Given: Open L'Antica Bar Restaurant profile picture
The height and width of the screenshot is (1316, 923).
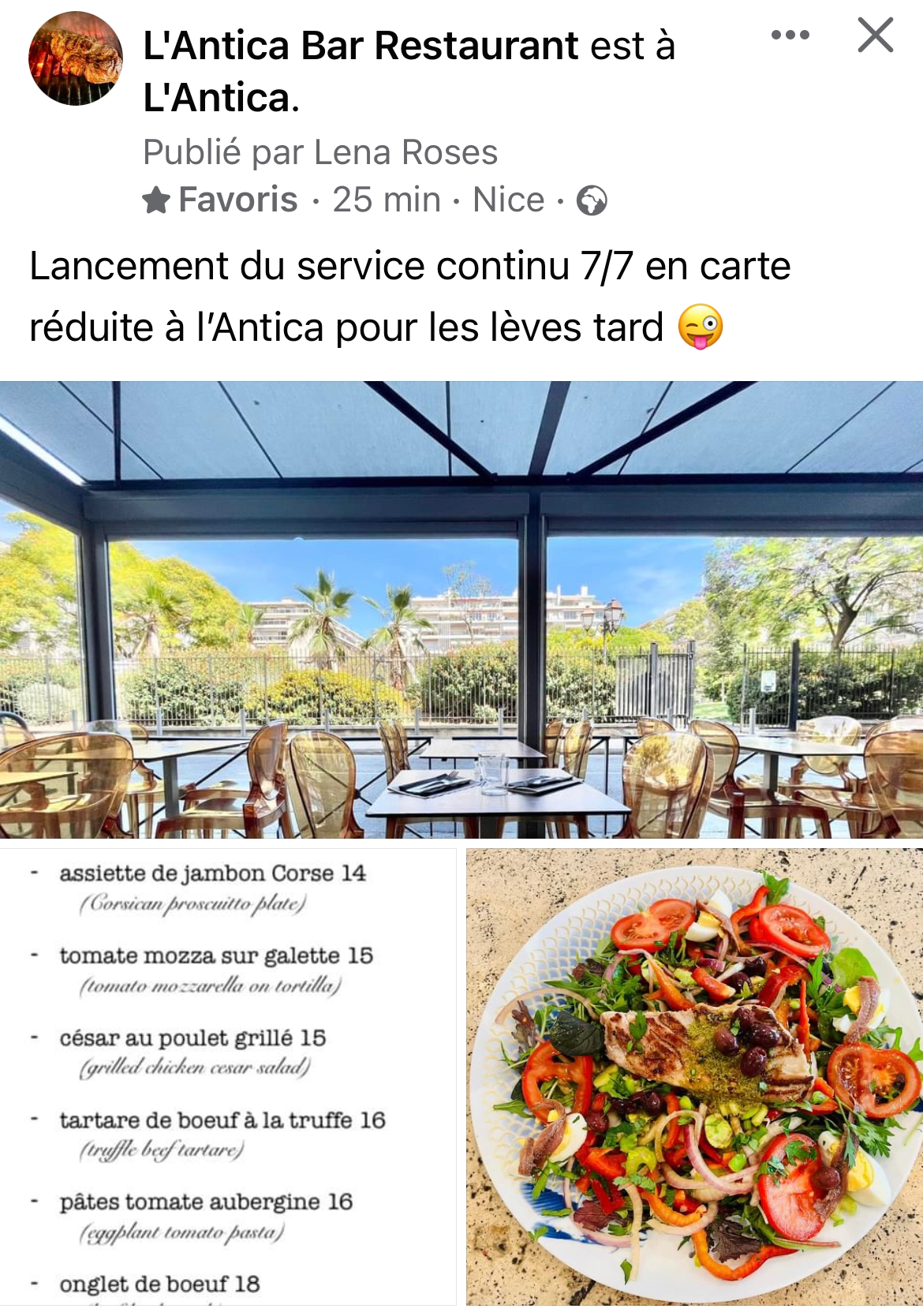Looking at the screenshot, I should point(76,58).
